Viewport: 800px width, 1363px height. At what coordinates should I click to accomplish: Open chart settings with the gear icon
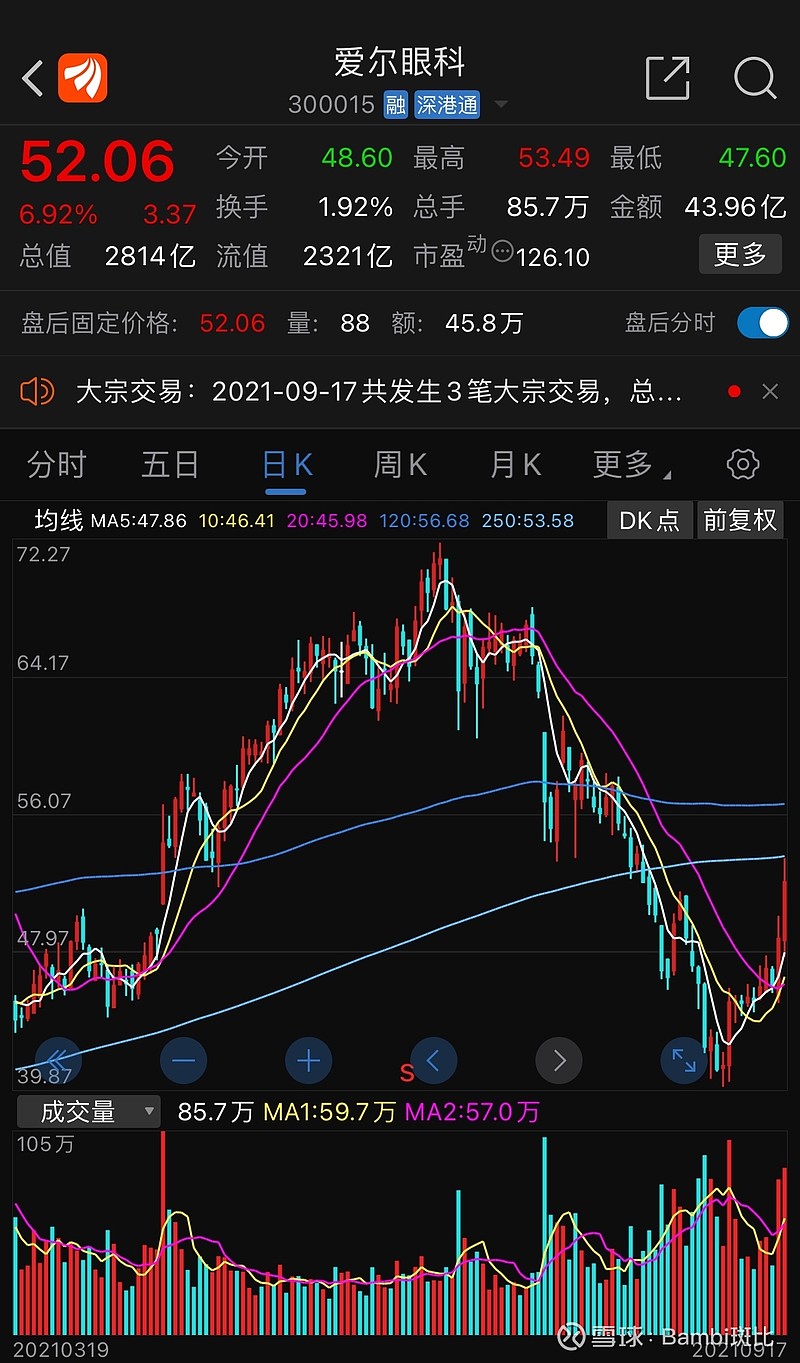(742, 464)
